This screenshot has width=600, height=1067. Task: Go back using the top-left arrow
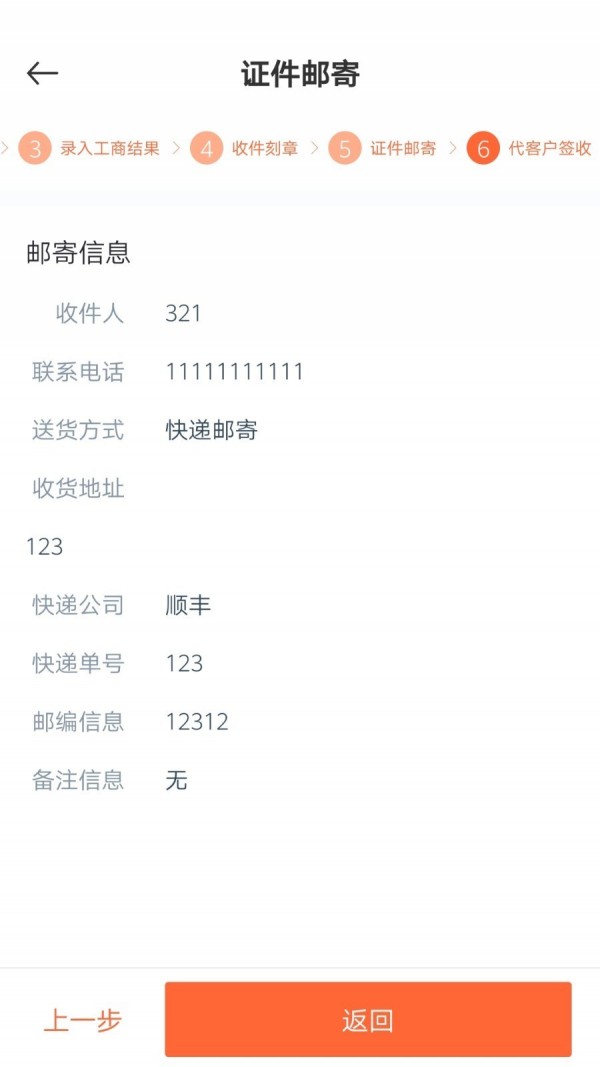[42, 73]
